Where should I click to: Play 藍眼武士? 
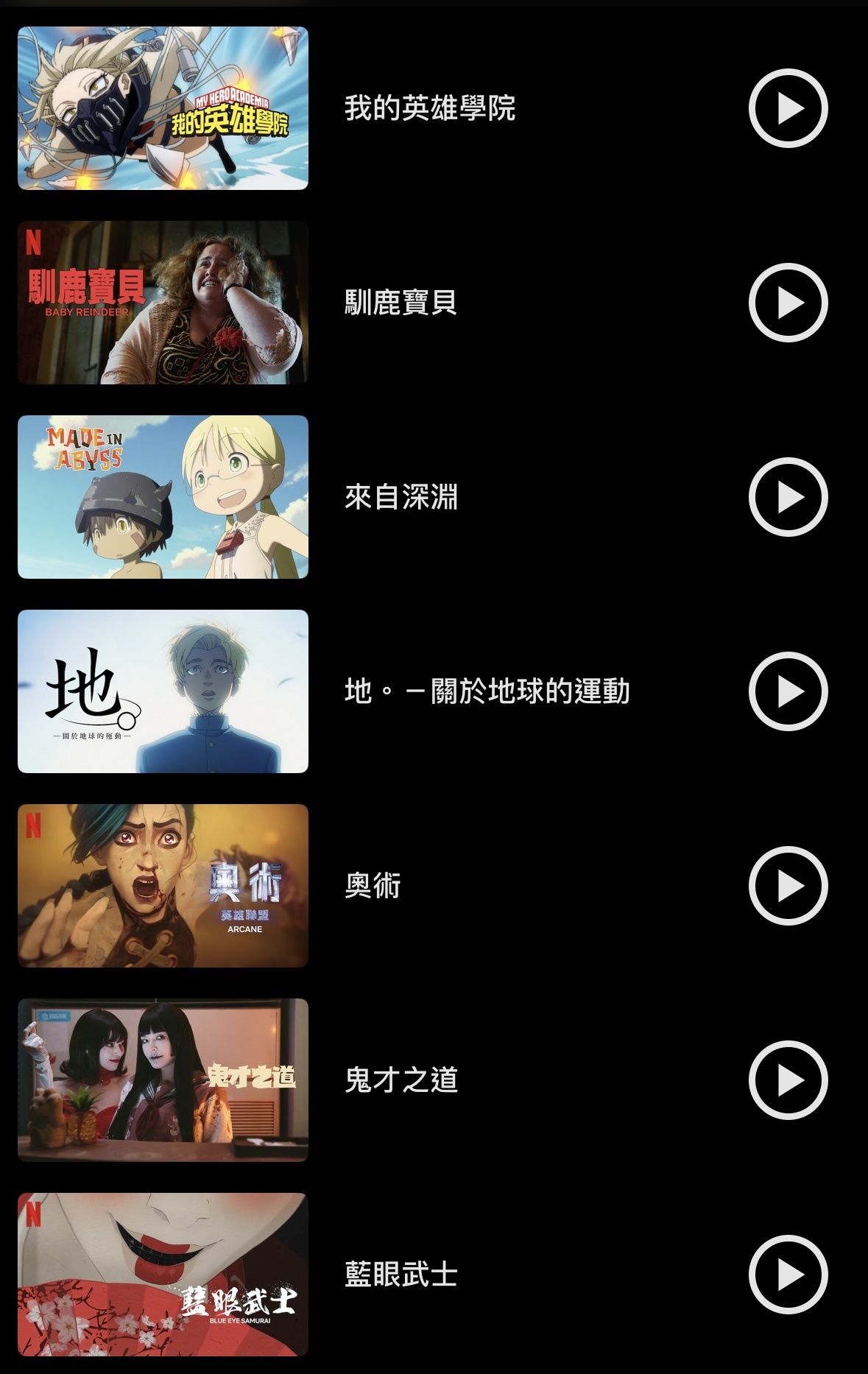[788, 1275]
